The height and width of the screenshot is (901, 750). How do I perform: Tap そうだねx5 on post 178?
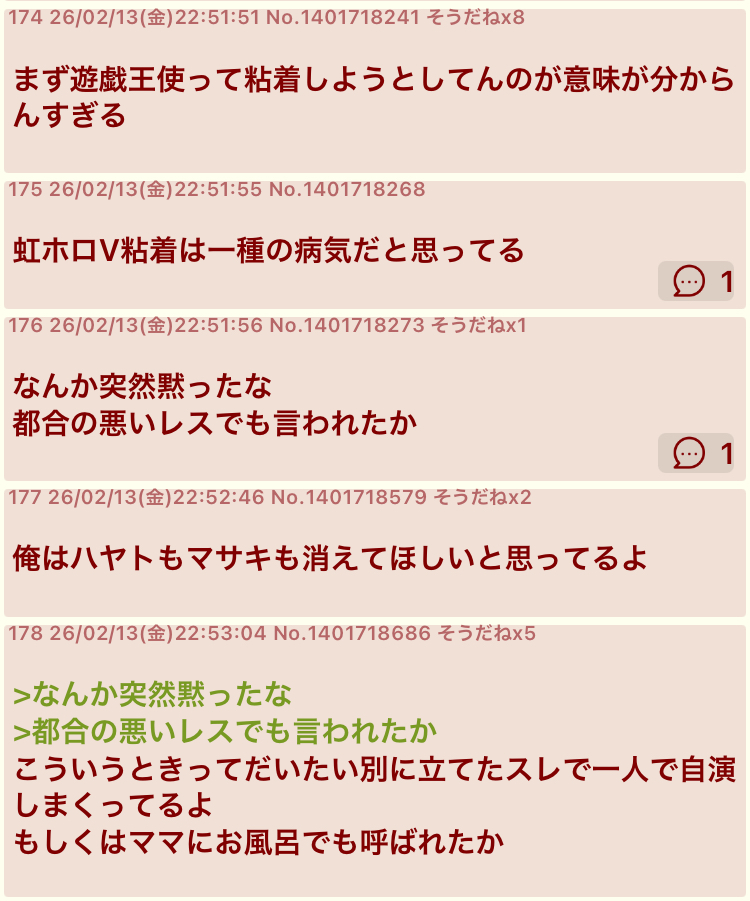(487, 633)
